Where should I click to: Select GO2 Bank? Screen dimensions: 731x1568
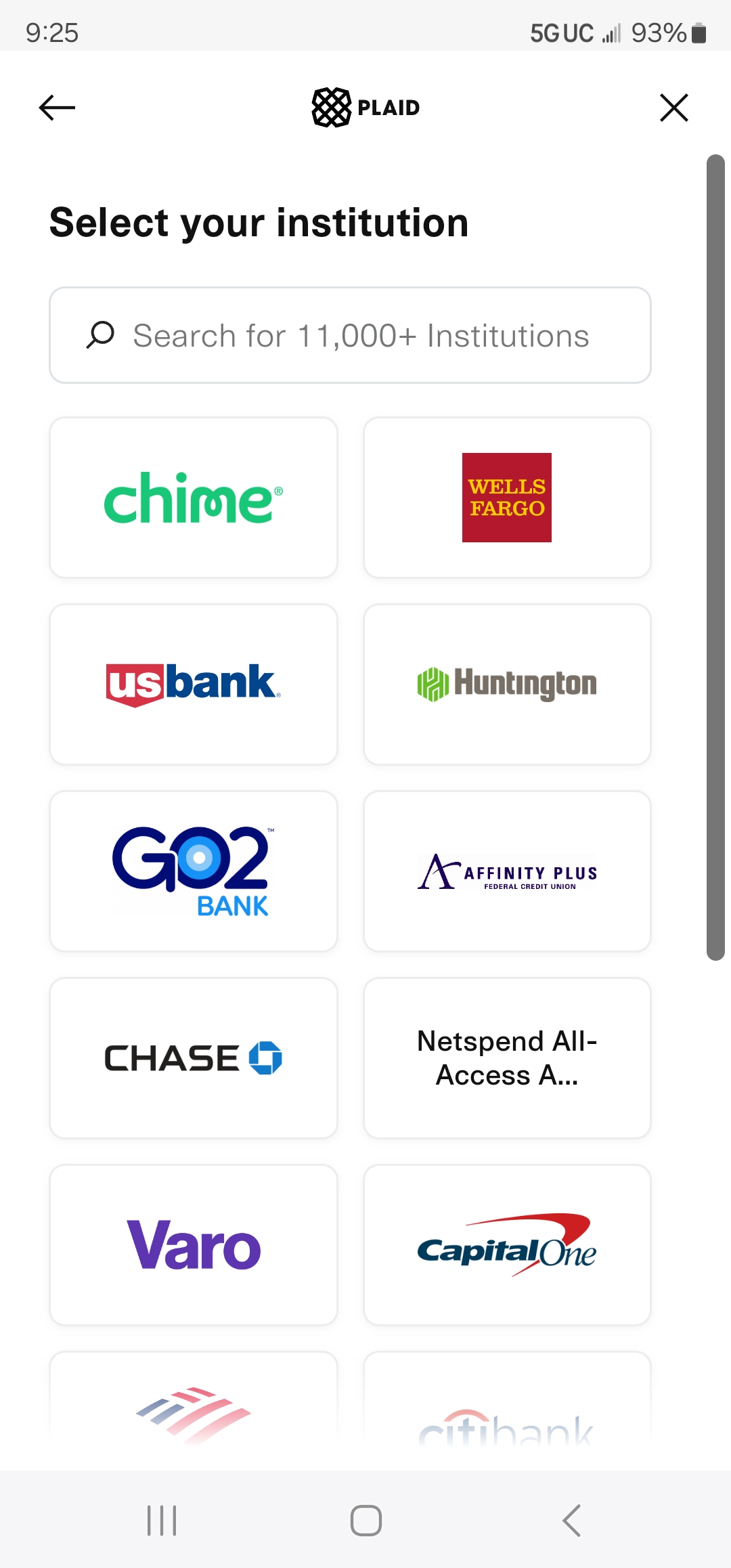[194, 871]
